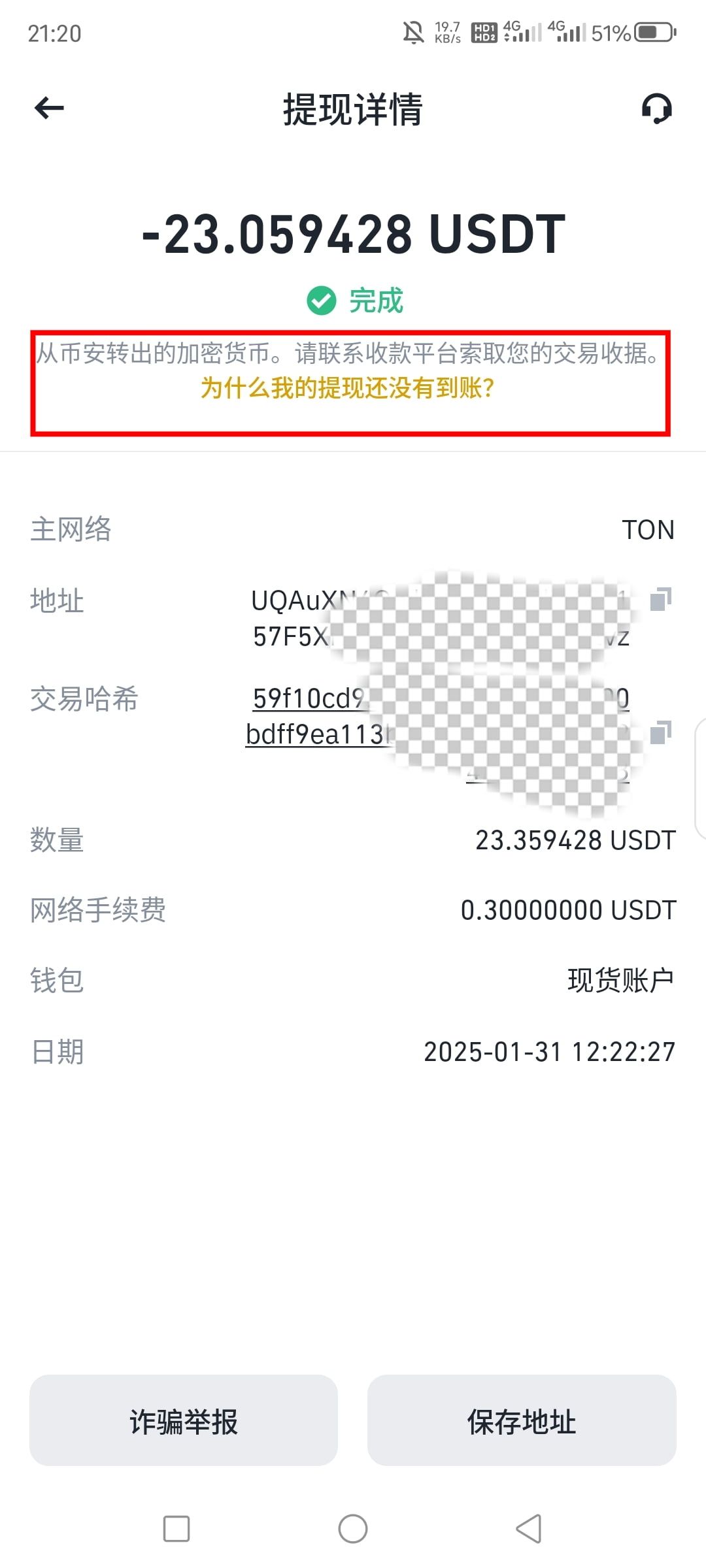Copy the withdrawal address
Screen dimensions: 706x1568
pos(660,599)
